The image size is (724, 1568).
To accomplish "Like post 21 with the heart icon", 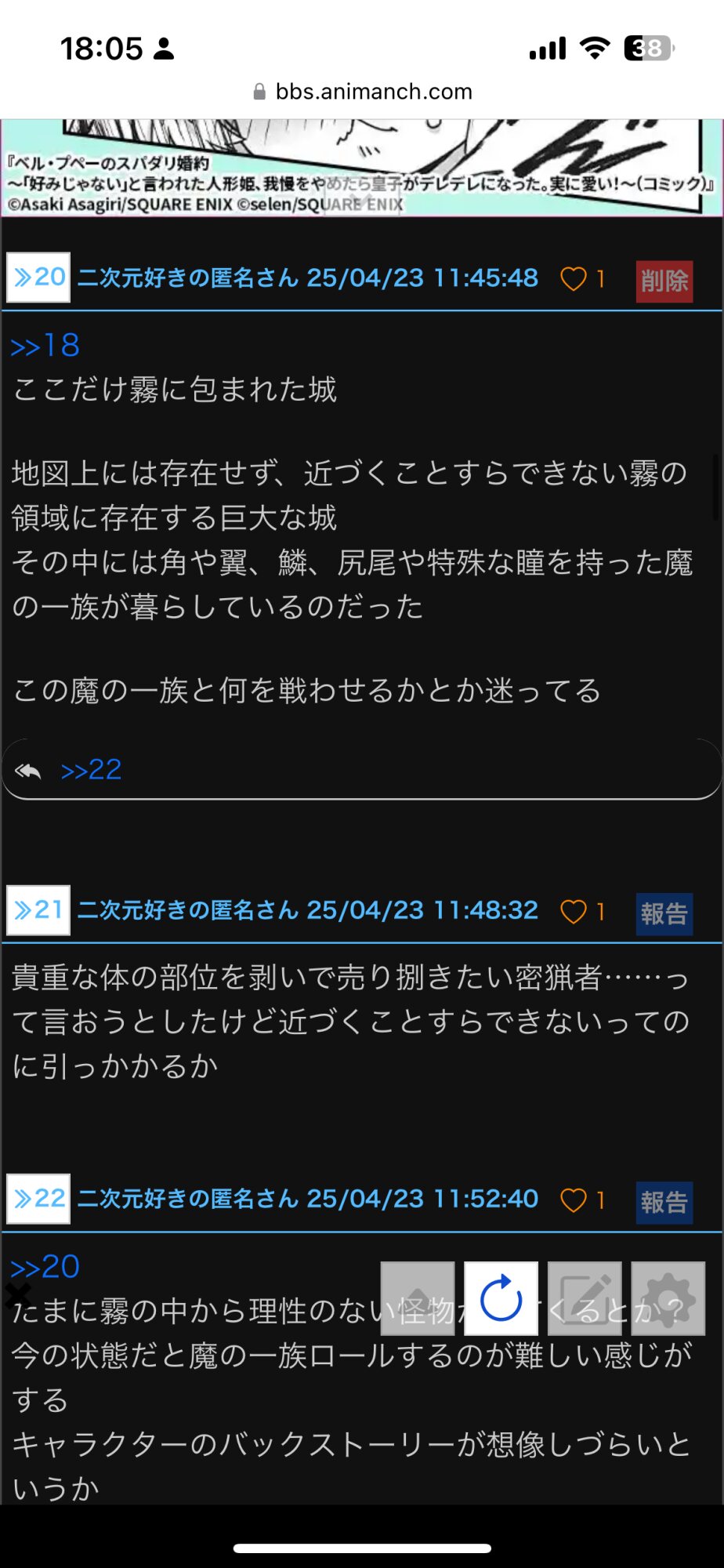I will click(x=574, y=911).
